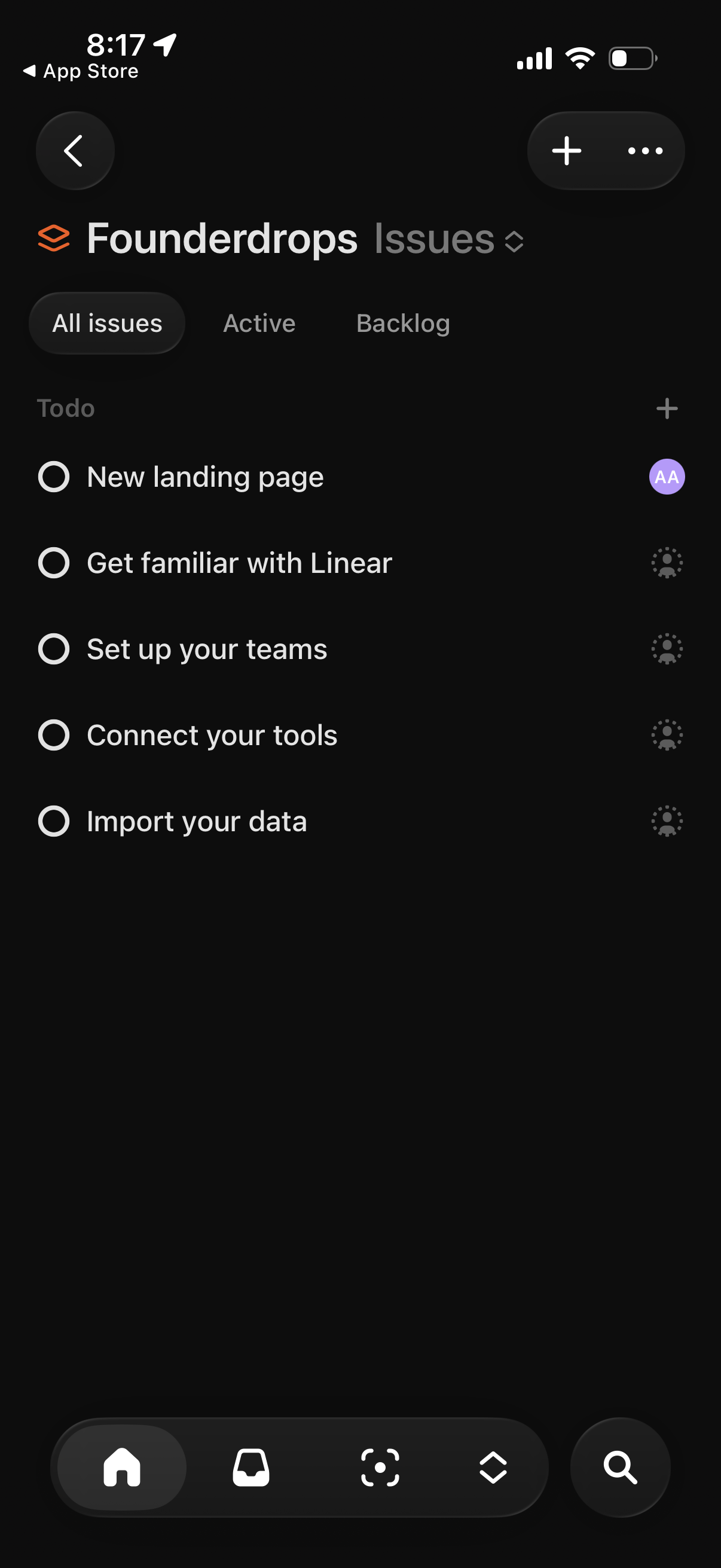This screenshot has width=721, height=1568.
Task: Toggle status circle for Set up your teams
Action: [x=54, y=648]
